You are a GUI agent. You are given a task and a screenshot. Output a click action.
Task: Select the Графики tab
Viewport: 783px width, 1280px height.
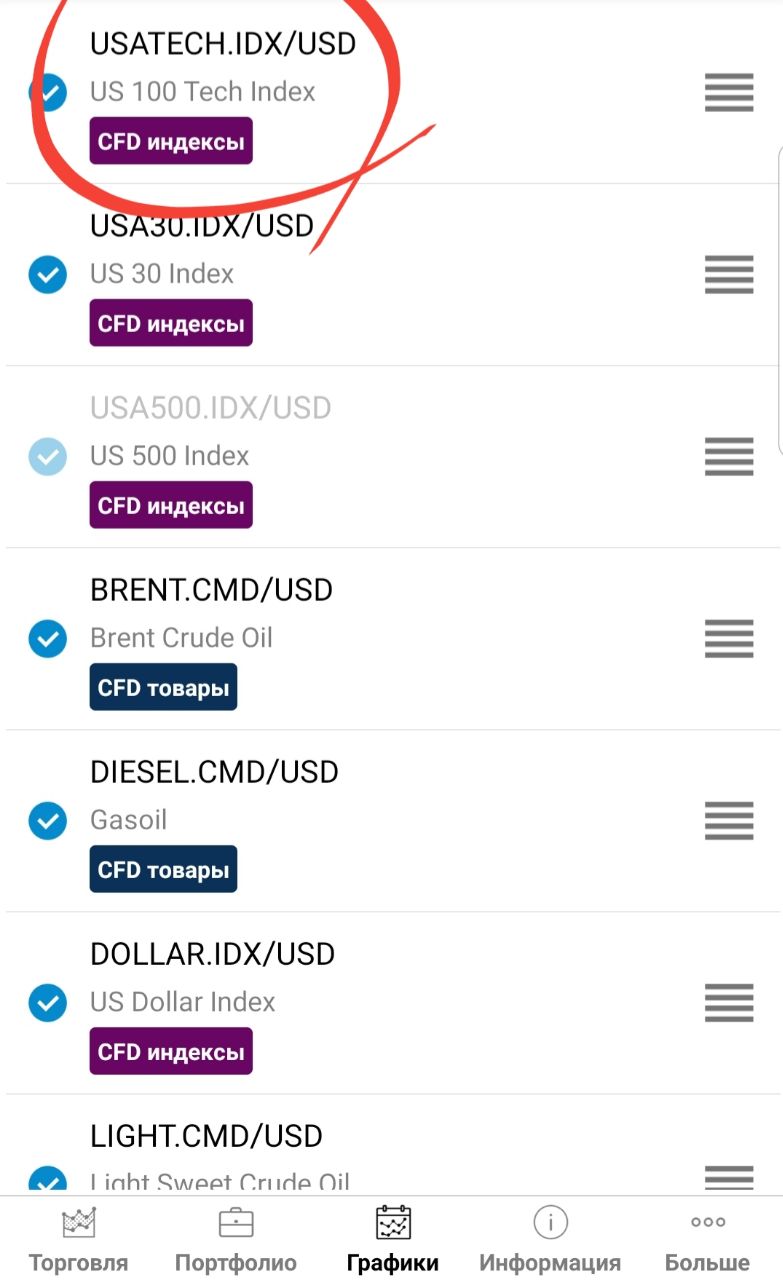click(393, 1240)
